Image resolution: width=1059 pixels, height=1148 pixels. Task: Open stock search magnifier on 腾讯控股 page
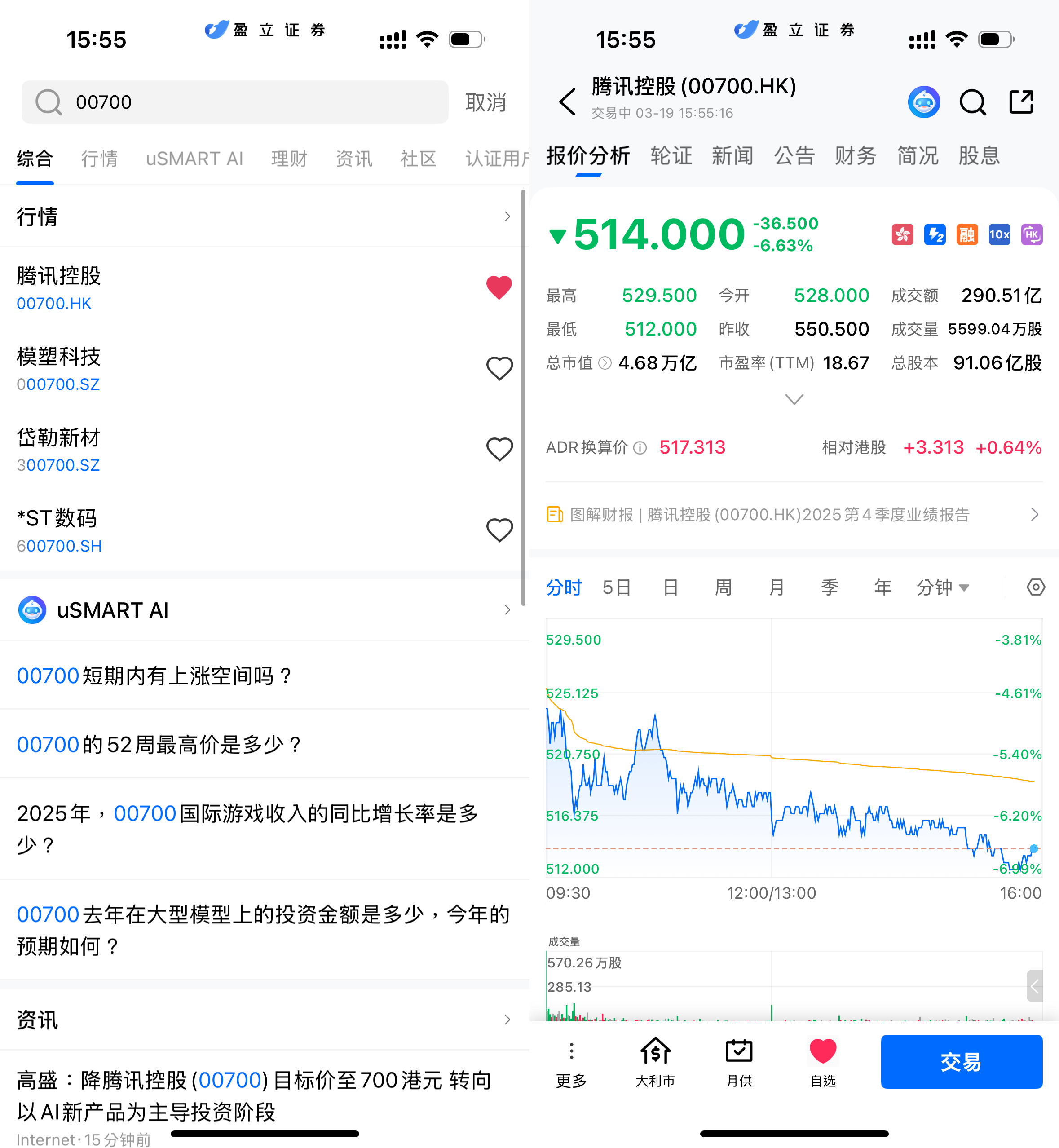(972, 102)
